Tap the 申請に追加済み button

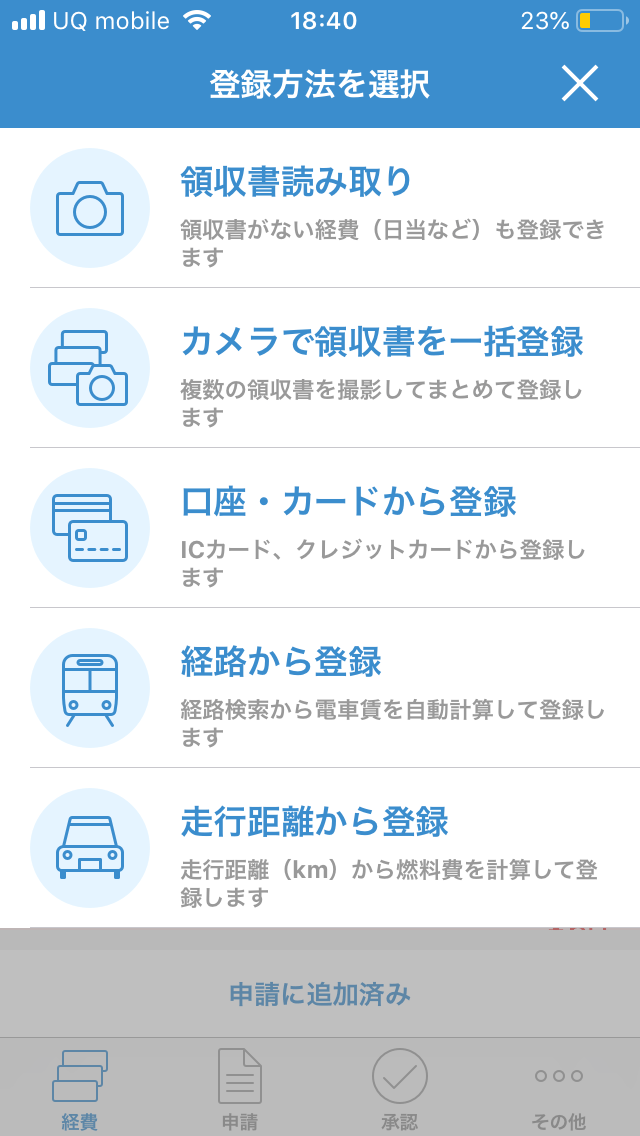pyautogui.click(x=320, y=994)
